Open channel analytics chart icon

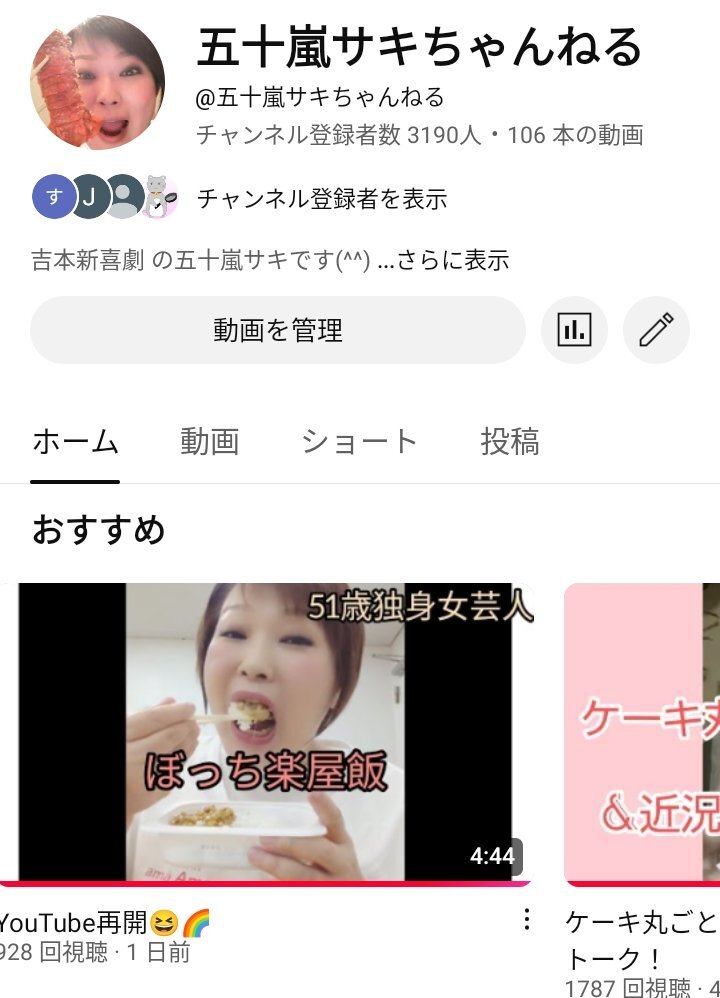574,330
